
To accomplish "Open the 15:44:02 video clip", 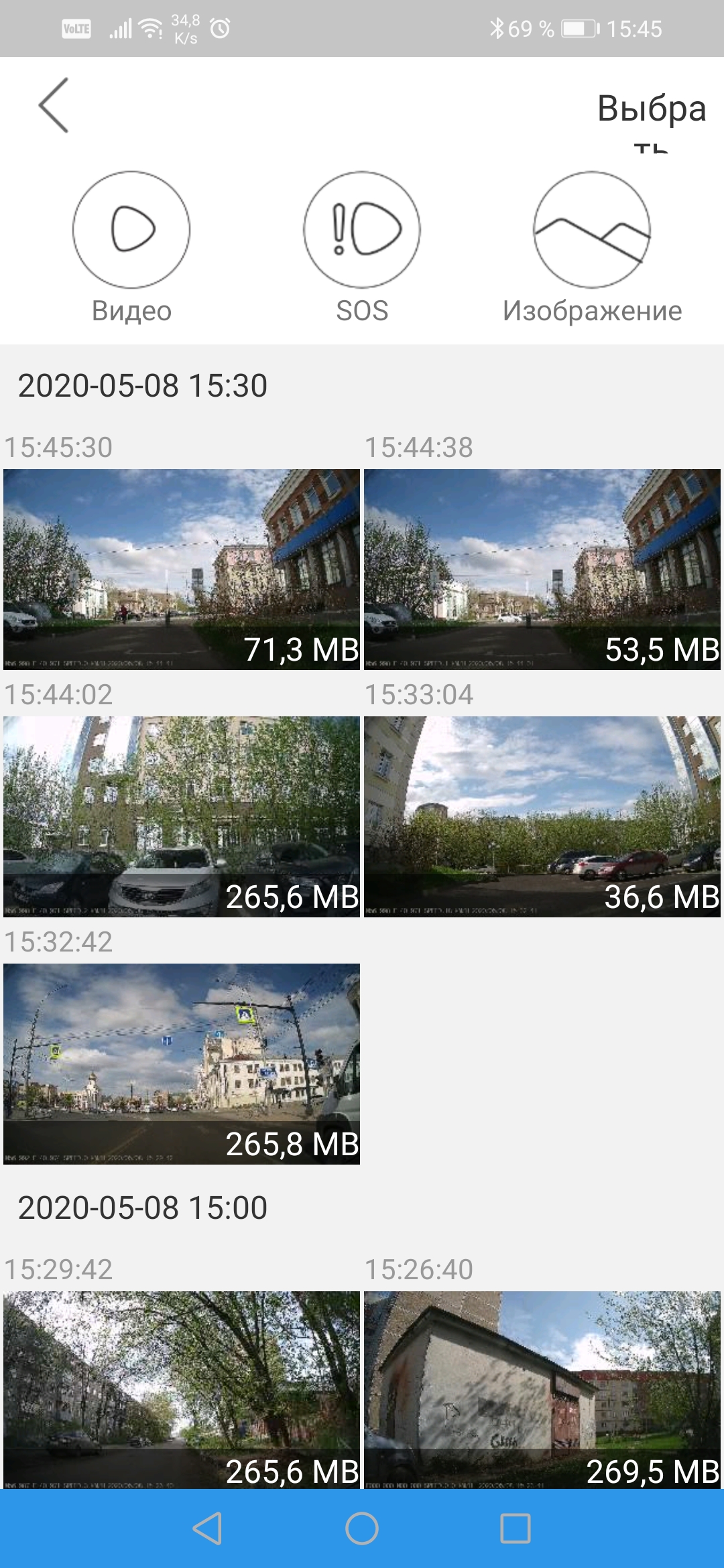I will click(x=182, y=816).
